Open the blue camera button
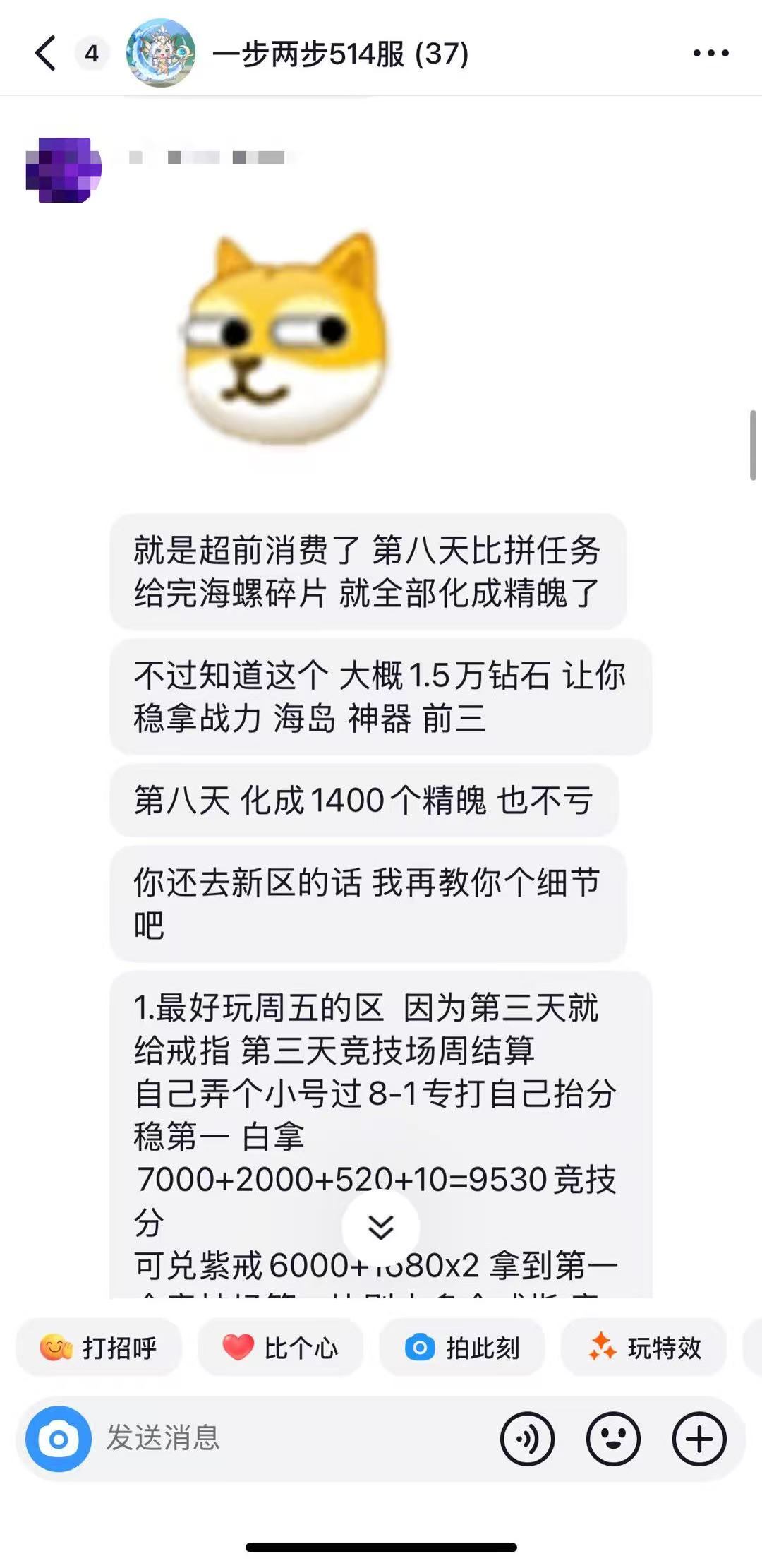The width and height of the screenshot is (762, 1568). point(59,1439)
